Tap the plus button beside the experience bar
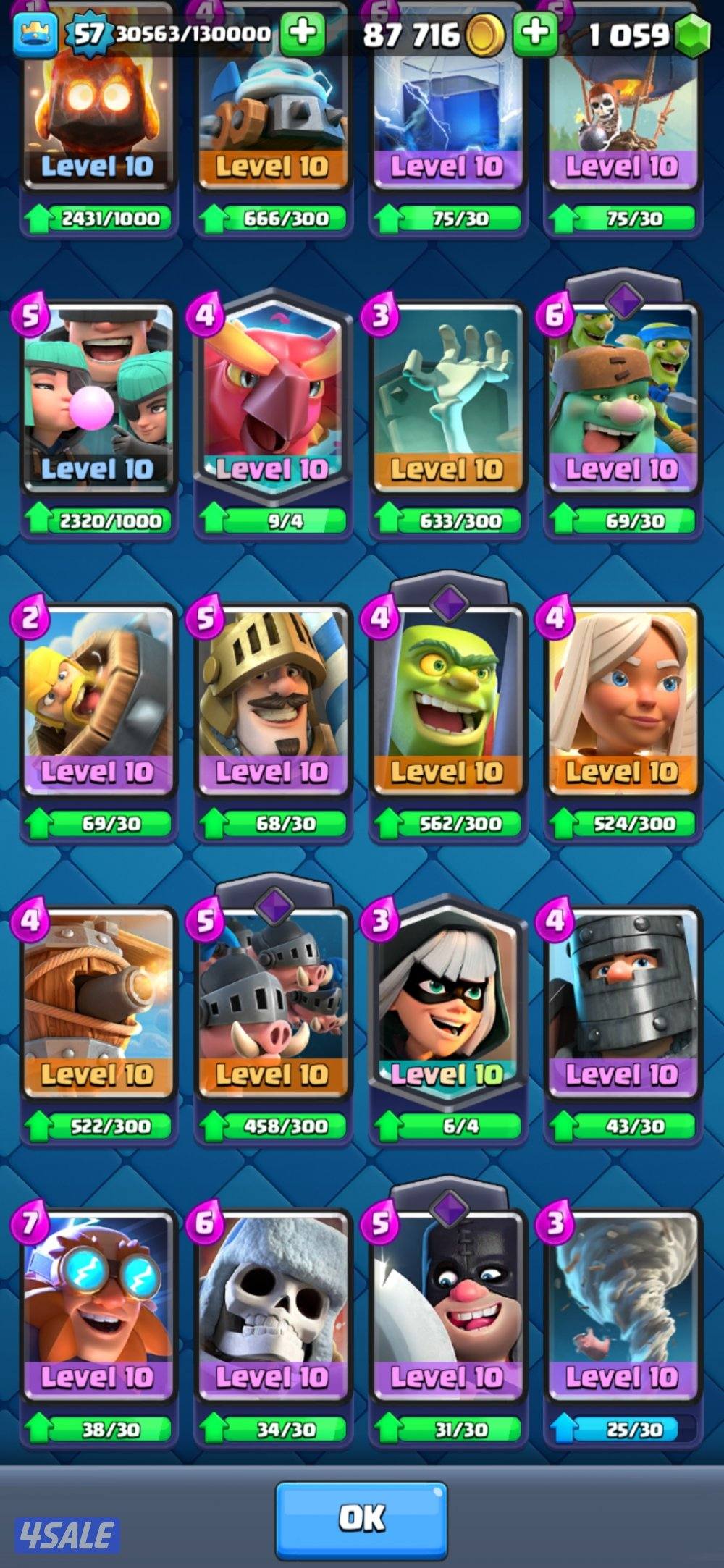Image resolution: width=724 pixels, height=1568 pixels. (x=302, y=34)
